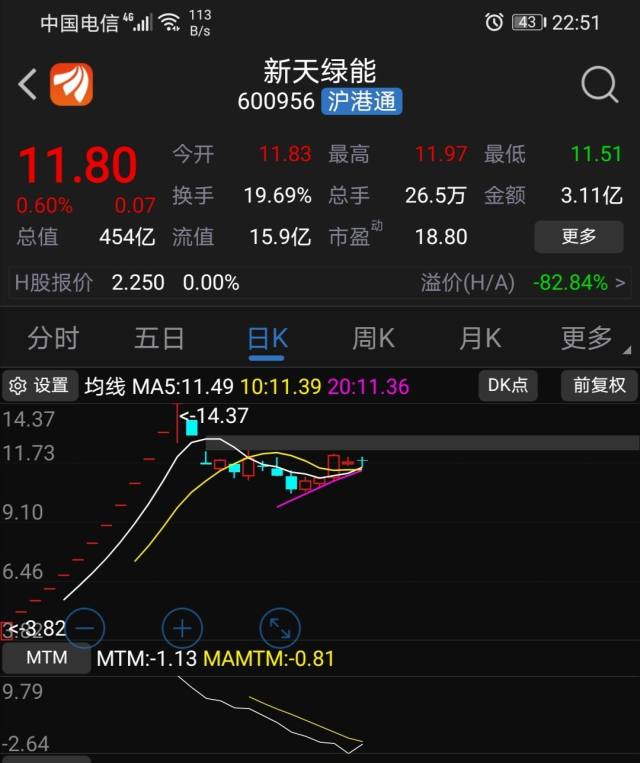
Task: Zoom out the K-line chart
Action: [x=85, y=628]
